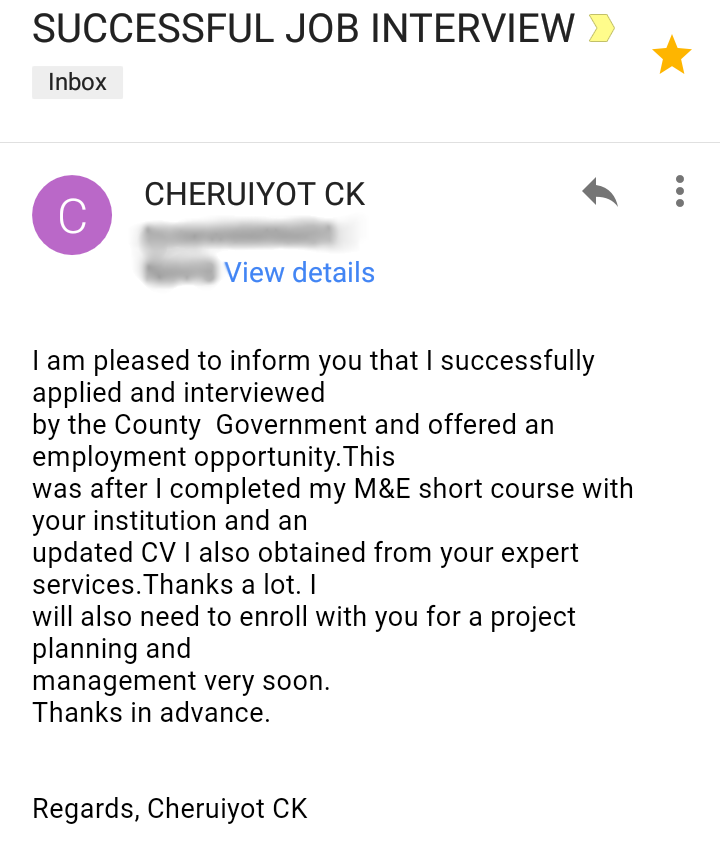This screenshot has width=720, height=848.
Task: Click the Inbox category chip
Action: click(77, 82)
